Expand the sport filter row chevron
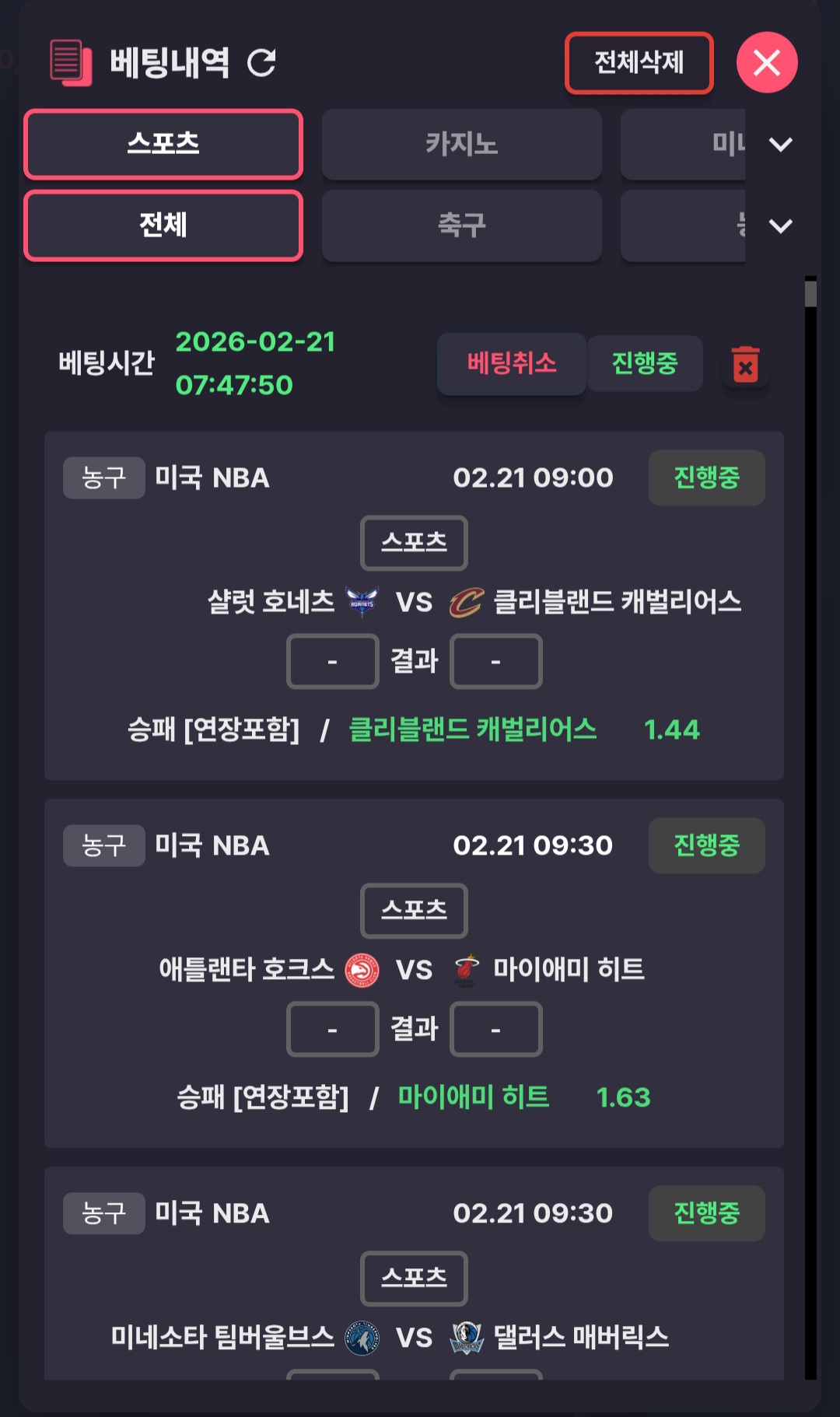This screenshot has height=1417, width=840. tap(780, 226)
